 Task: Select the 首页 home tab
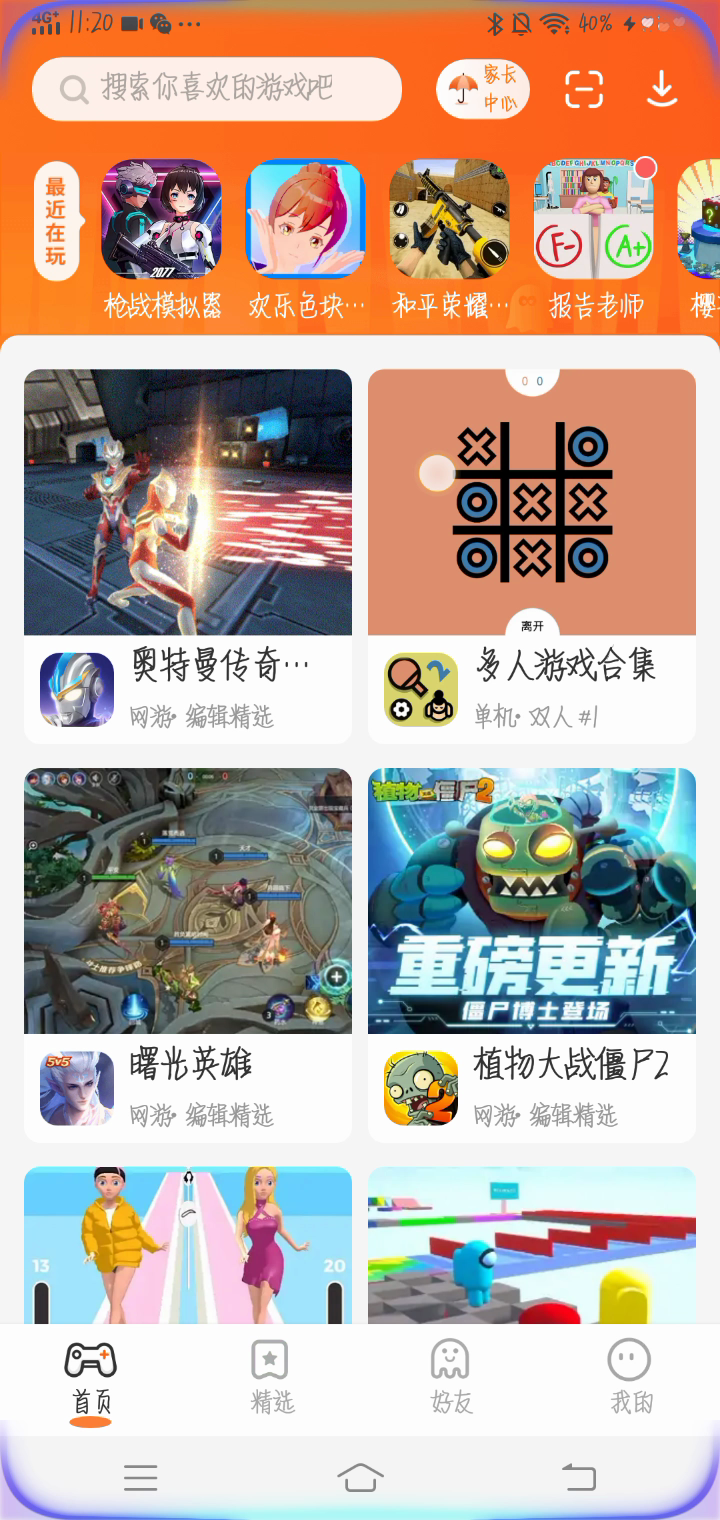pyautogui.click(x=91, y=1377)
